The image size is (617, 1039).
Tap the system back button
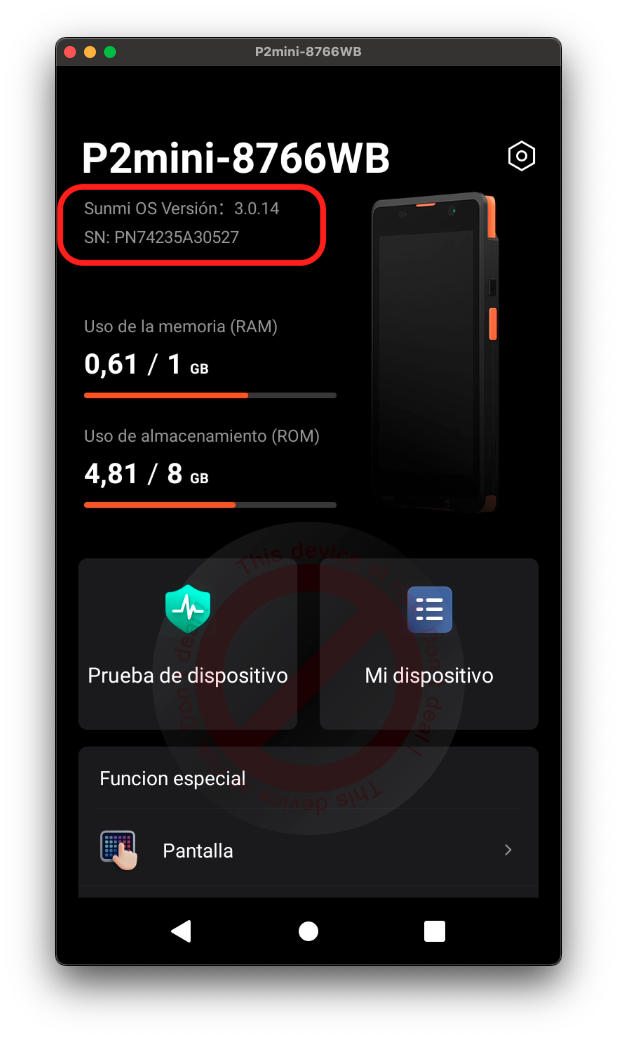point(181,931)
